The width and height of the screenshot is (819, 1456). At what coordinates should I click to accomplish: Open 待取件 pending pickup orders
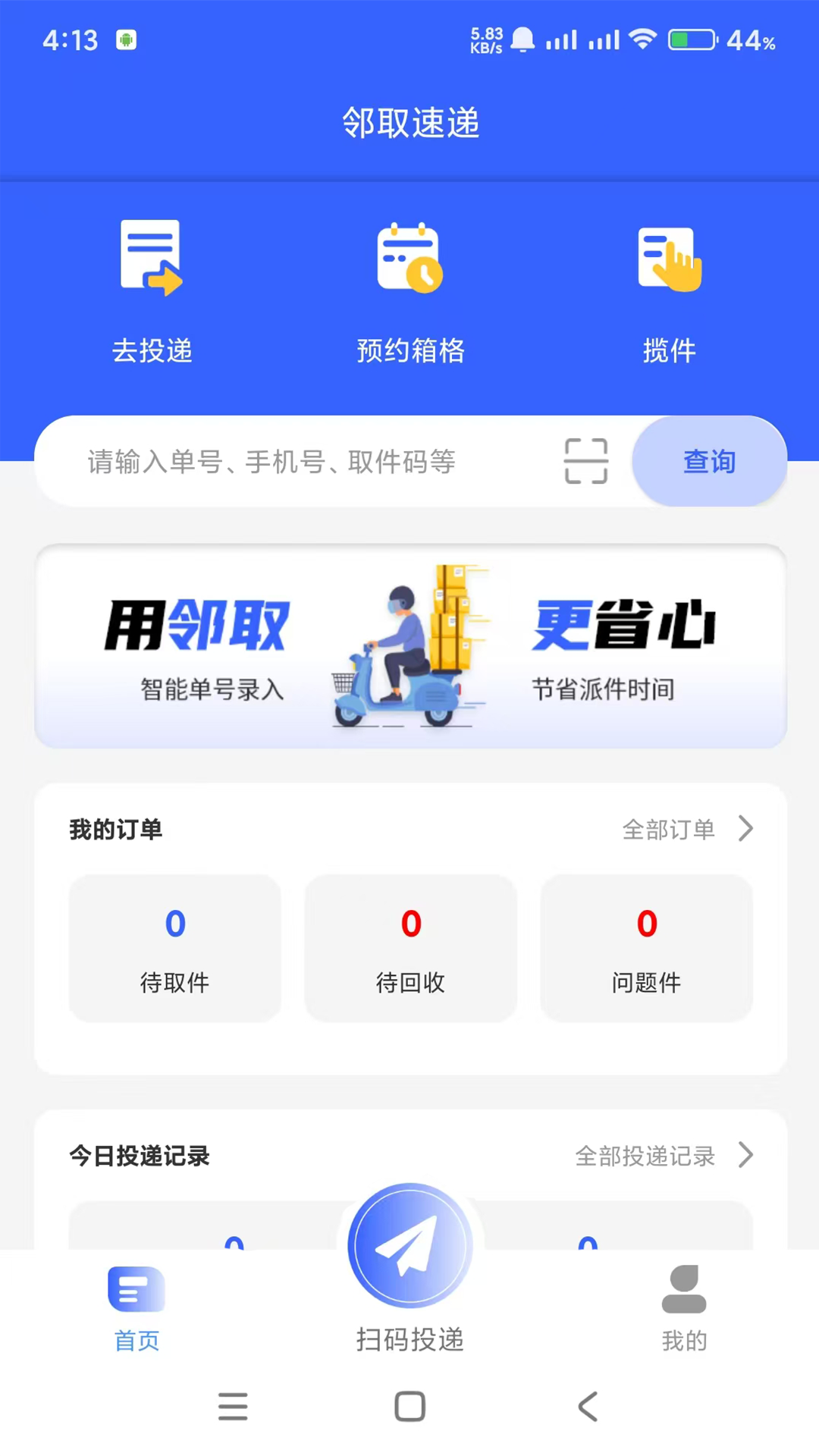[x=175, y=948]
